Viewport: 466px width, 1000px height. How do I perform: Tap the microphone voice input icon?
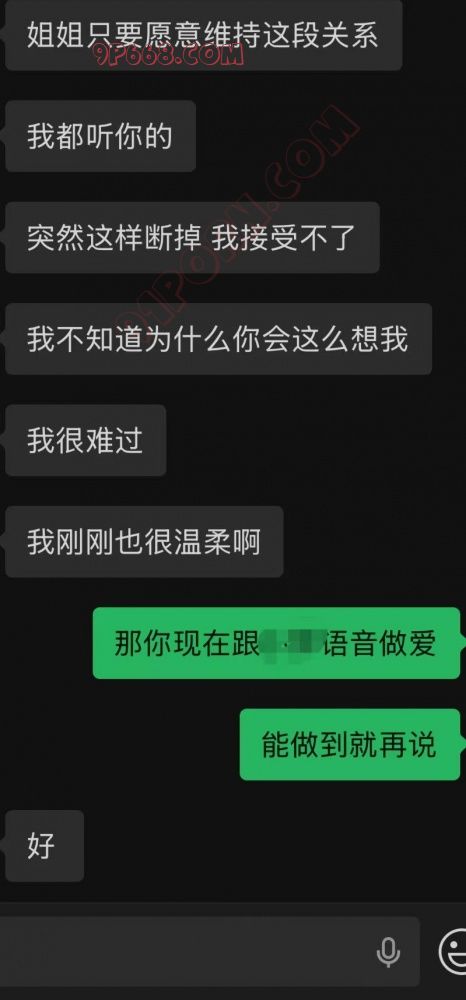(x=388, y=953)
